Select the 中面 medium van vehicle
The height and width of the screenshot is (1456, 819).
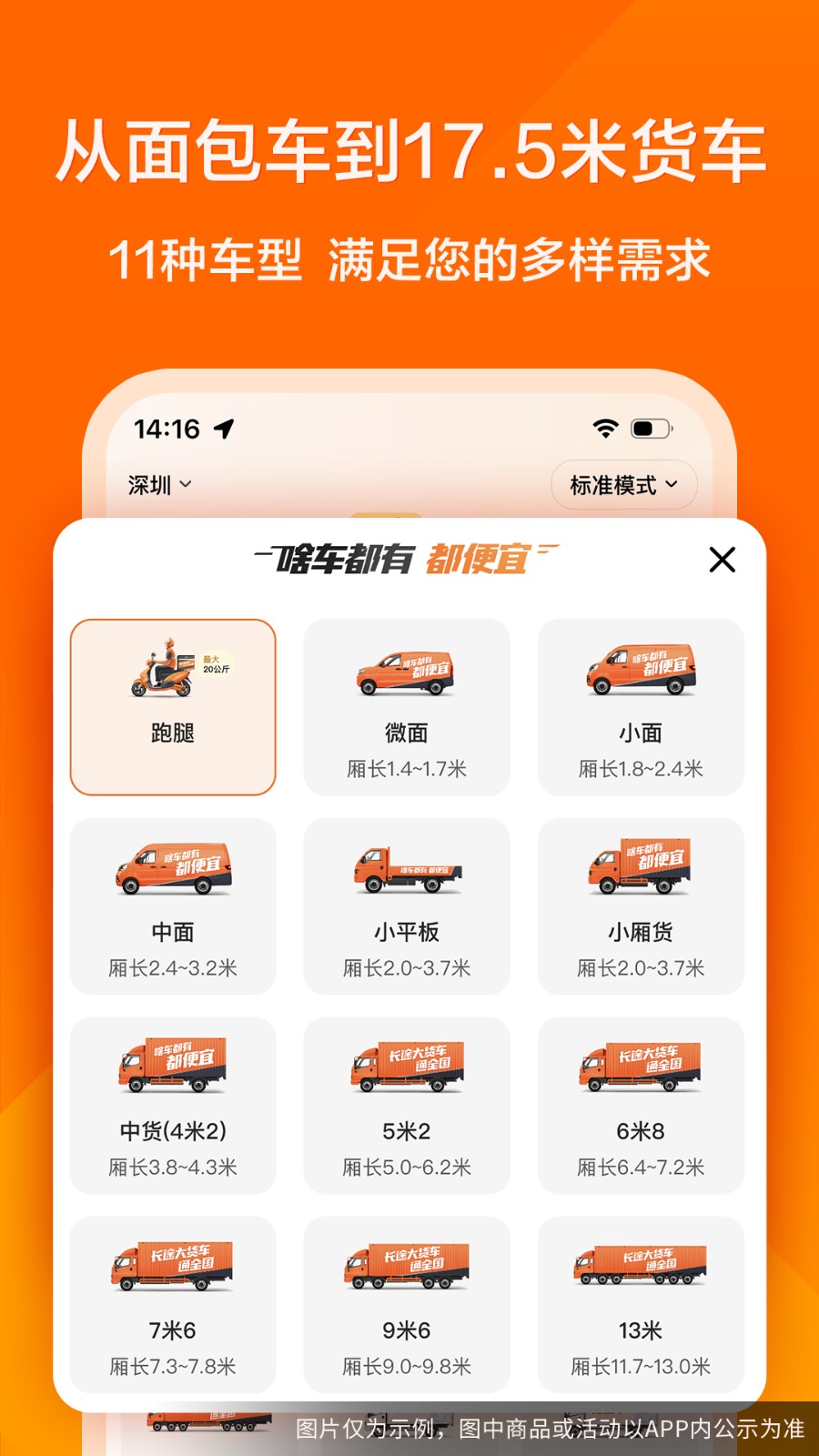[173, 905]
